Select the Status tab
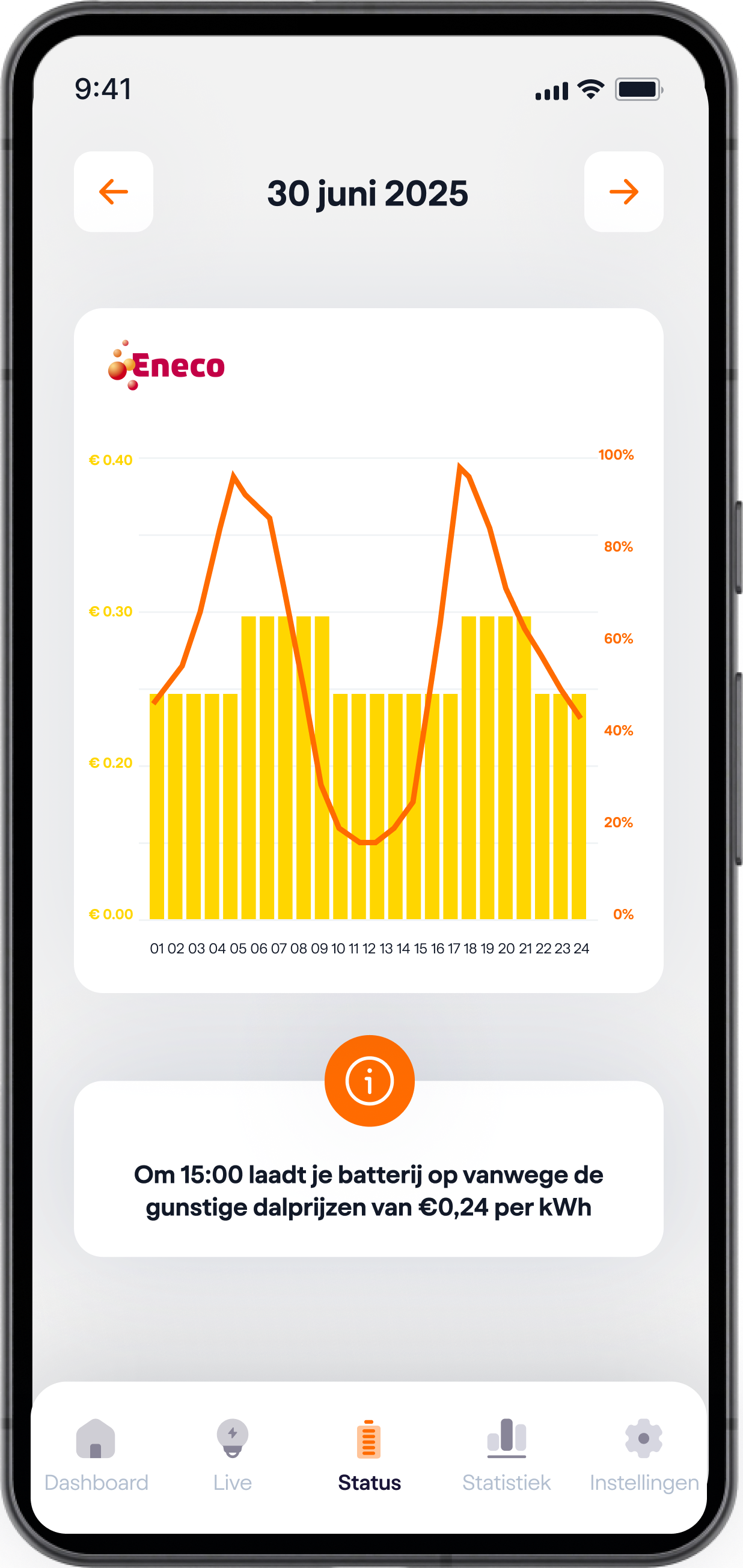Screen dimensions: 743x1568 pos(369,1456)
